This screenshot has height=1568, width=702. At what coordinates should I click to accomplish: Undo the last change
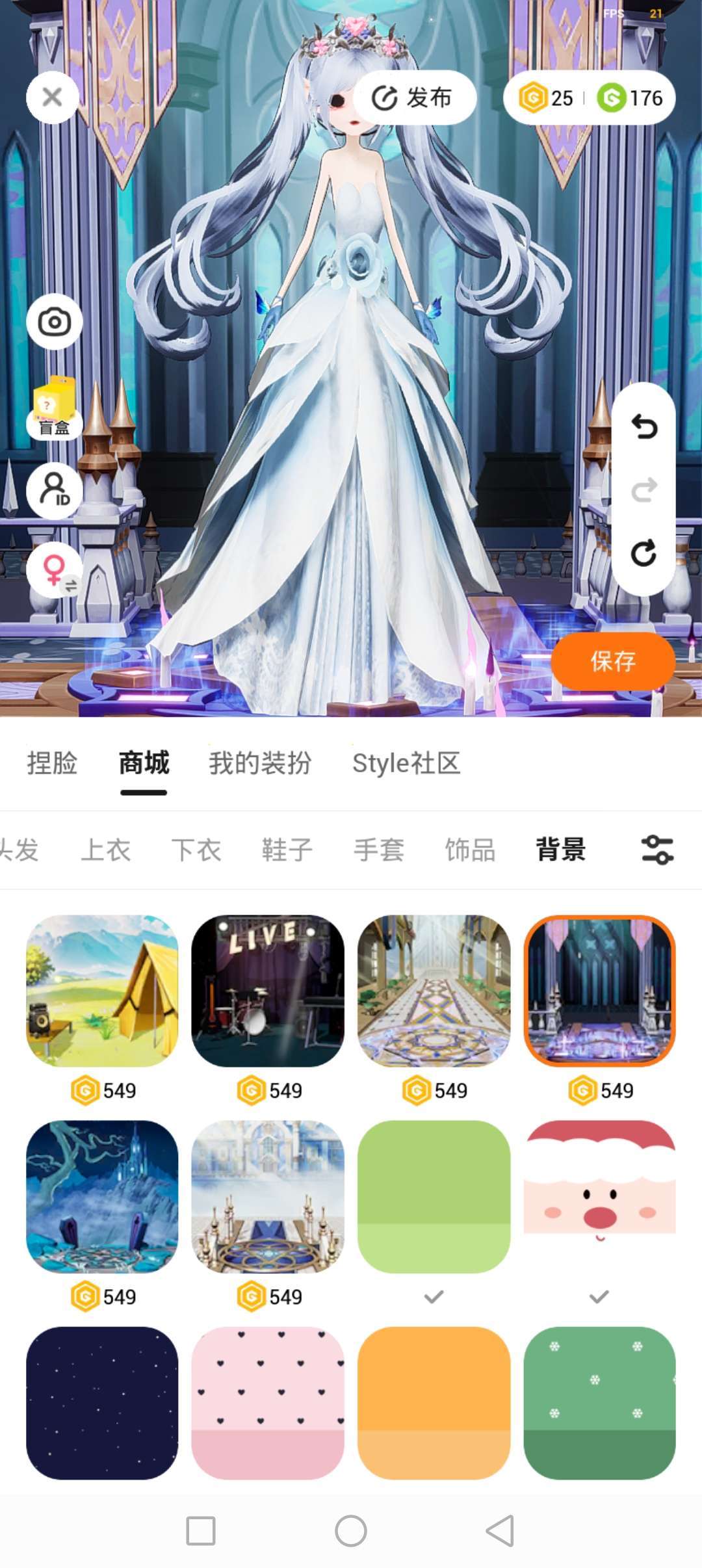643,426
